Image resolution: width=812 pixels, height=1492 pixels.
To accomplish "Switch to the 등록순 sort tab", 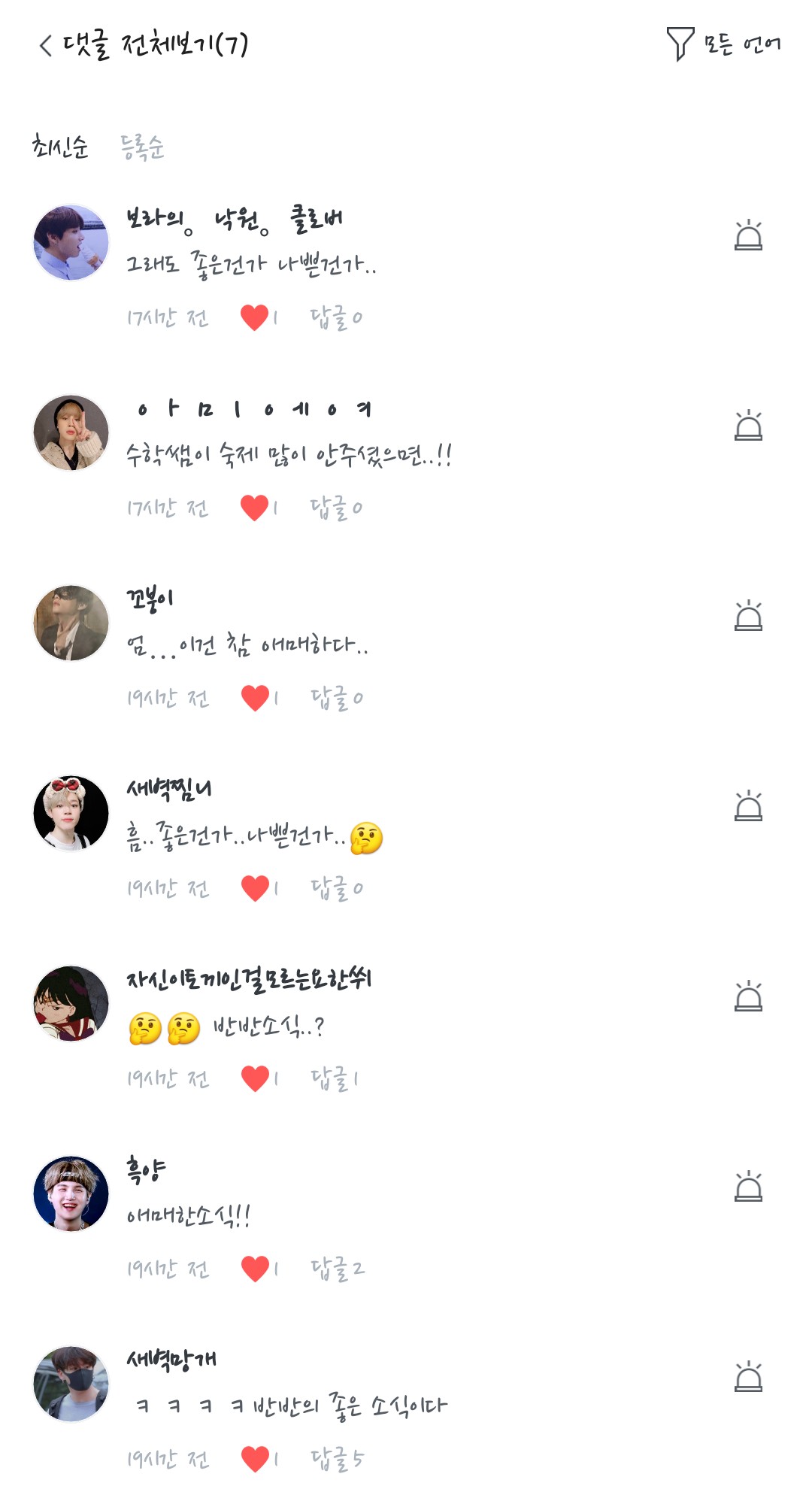I will tap(142, 147).
